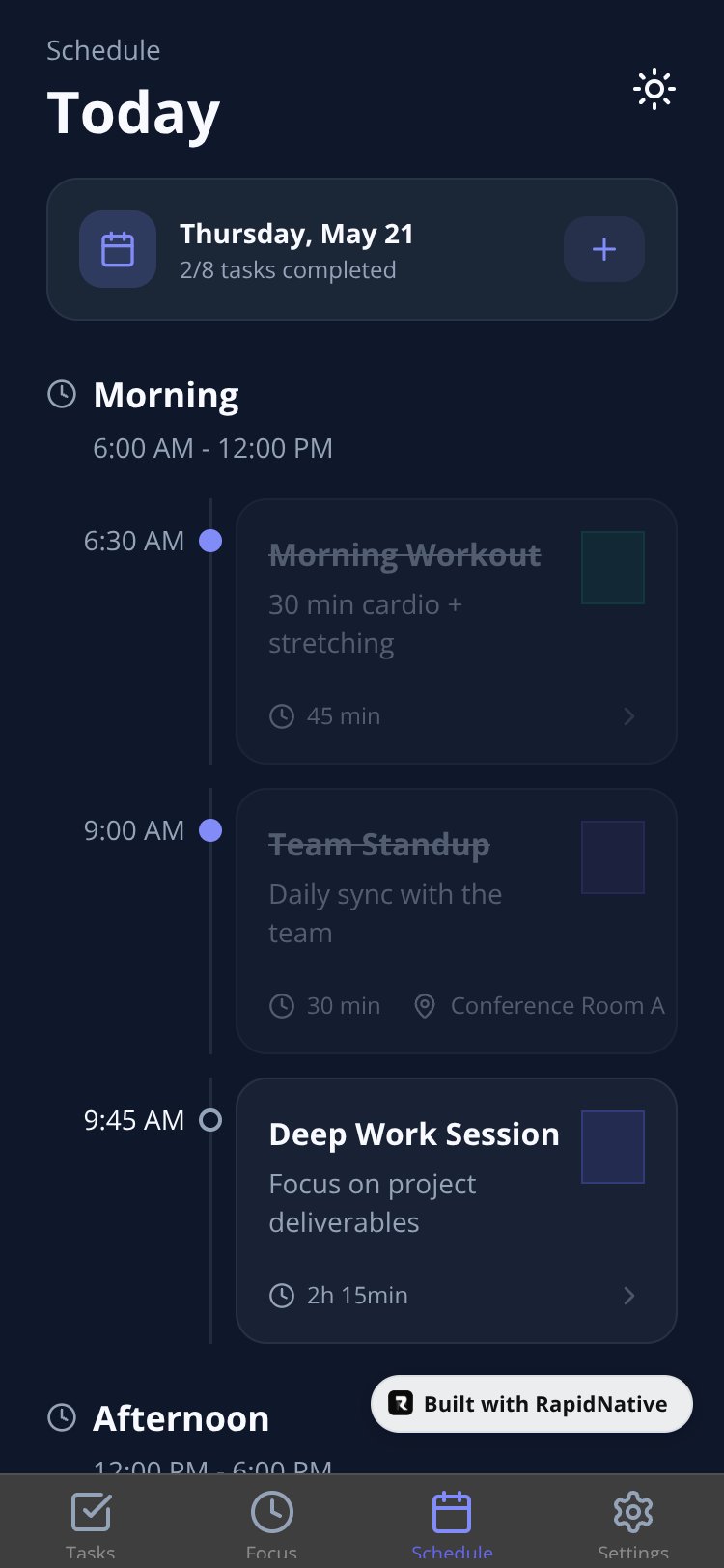This screenshot has height=1568, width=724.
Task: Open the Deep Work Session card
Action: (x=457, y=1211)
